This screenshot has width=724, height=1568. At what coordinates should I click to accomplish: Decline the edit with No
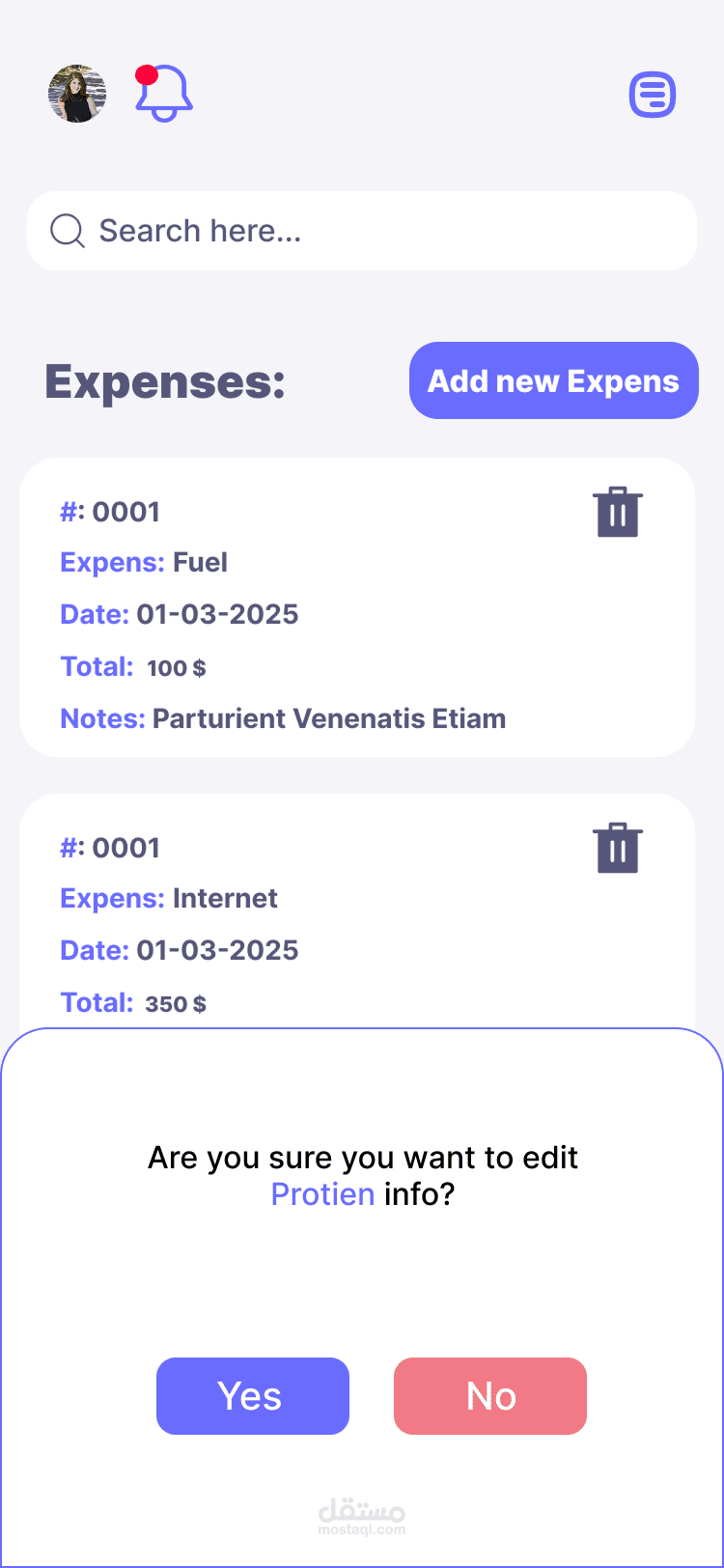pyautogui.click(x=490, y=1396)
